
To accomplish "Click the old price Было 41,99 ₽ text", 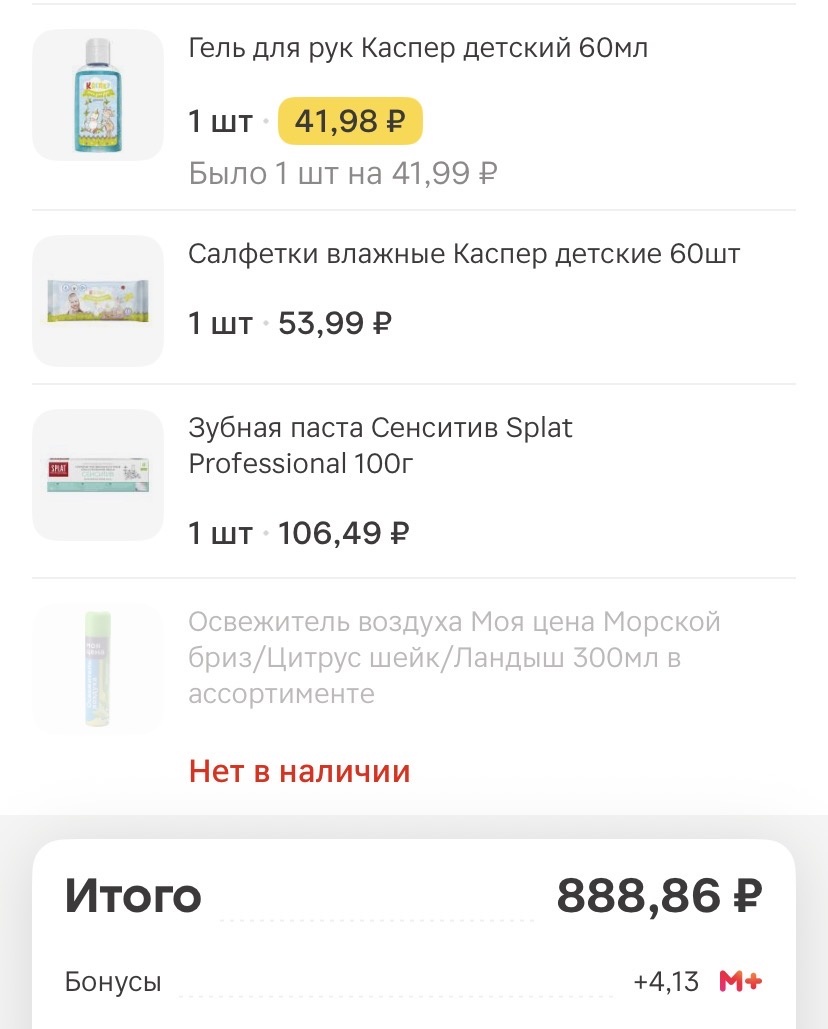I will click(345, 172).
